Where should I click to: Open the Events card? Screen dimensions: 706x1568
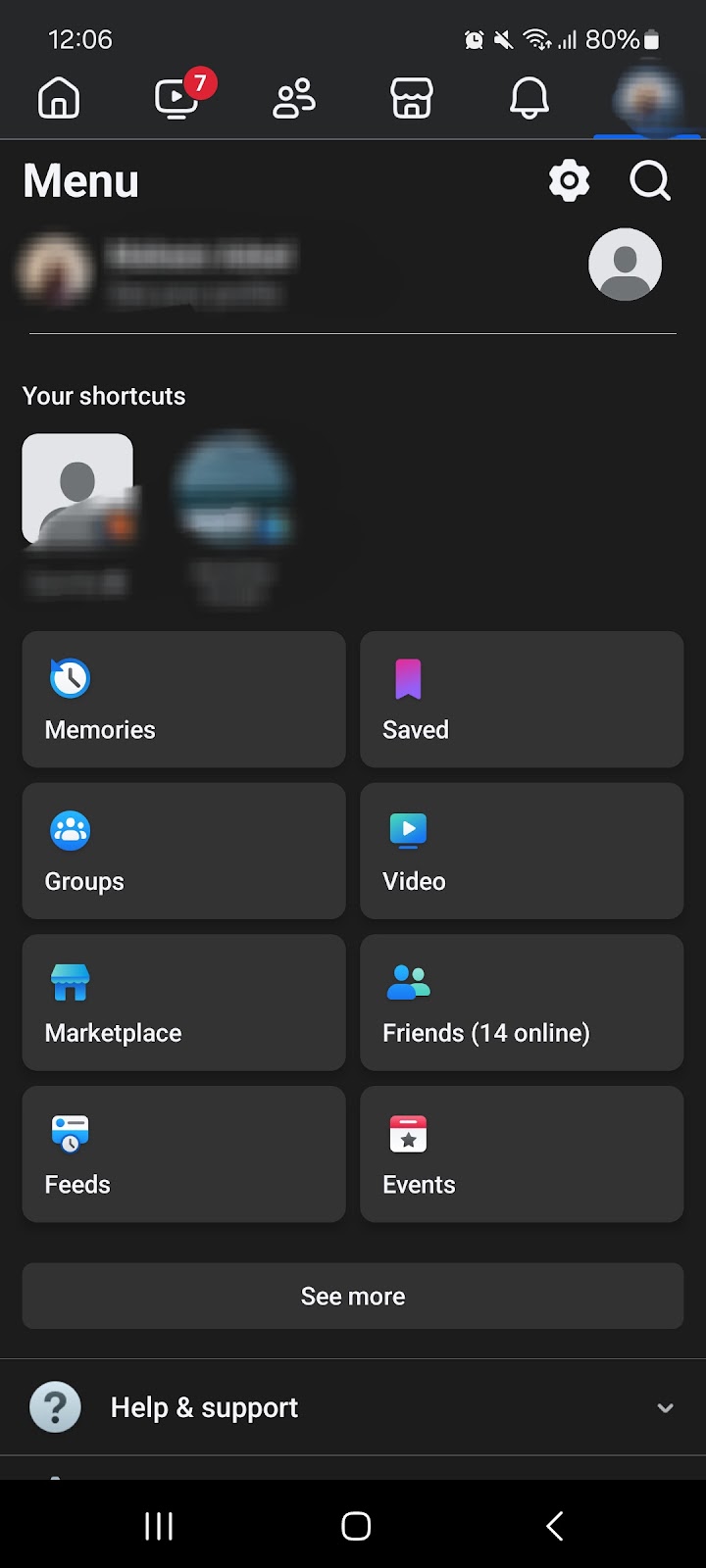click(522, 1154)
